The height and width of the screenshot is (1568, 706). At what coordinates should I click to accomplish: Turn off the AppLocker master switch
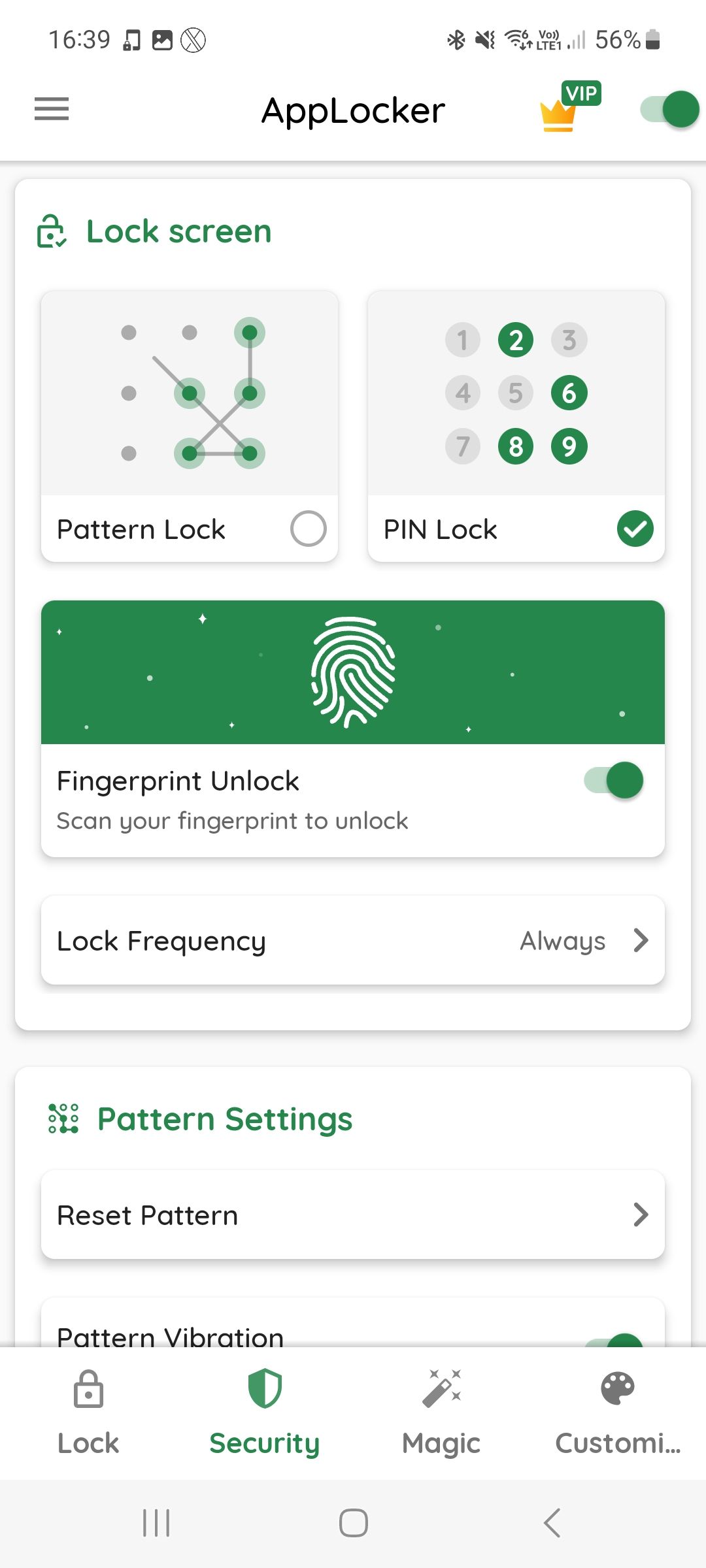(670, 109)
